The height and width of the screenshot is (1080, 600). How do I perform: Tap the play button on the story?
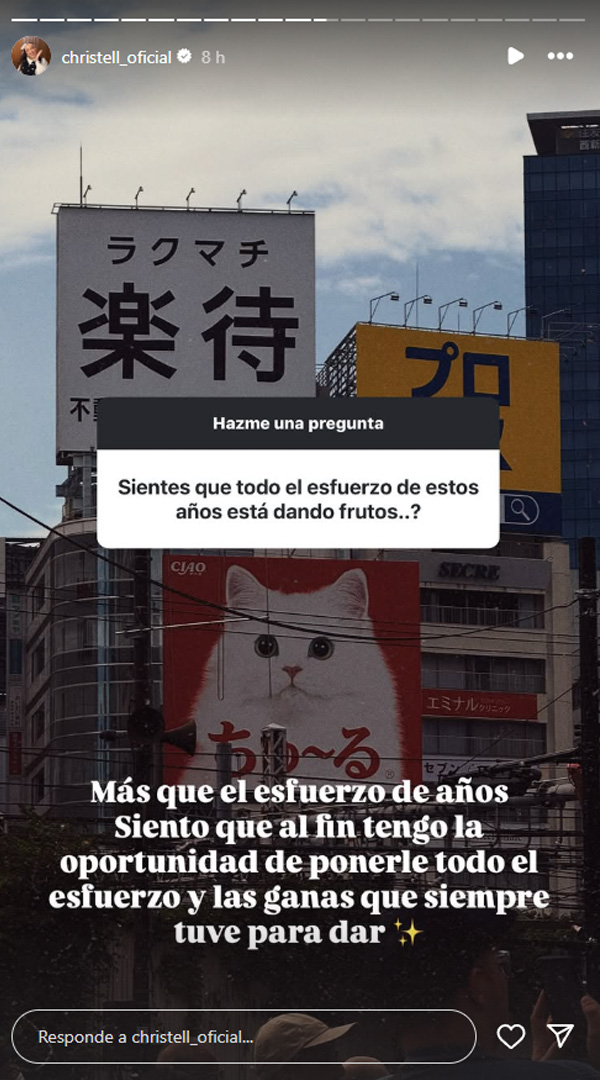click(515, 56)
